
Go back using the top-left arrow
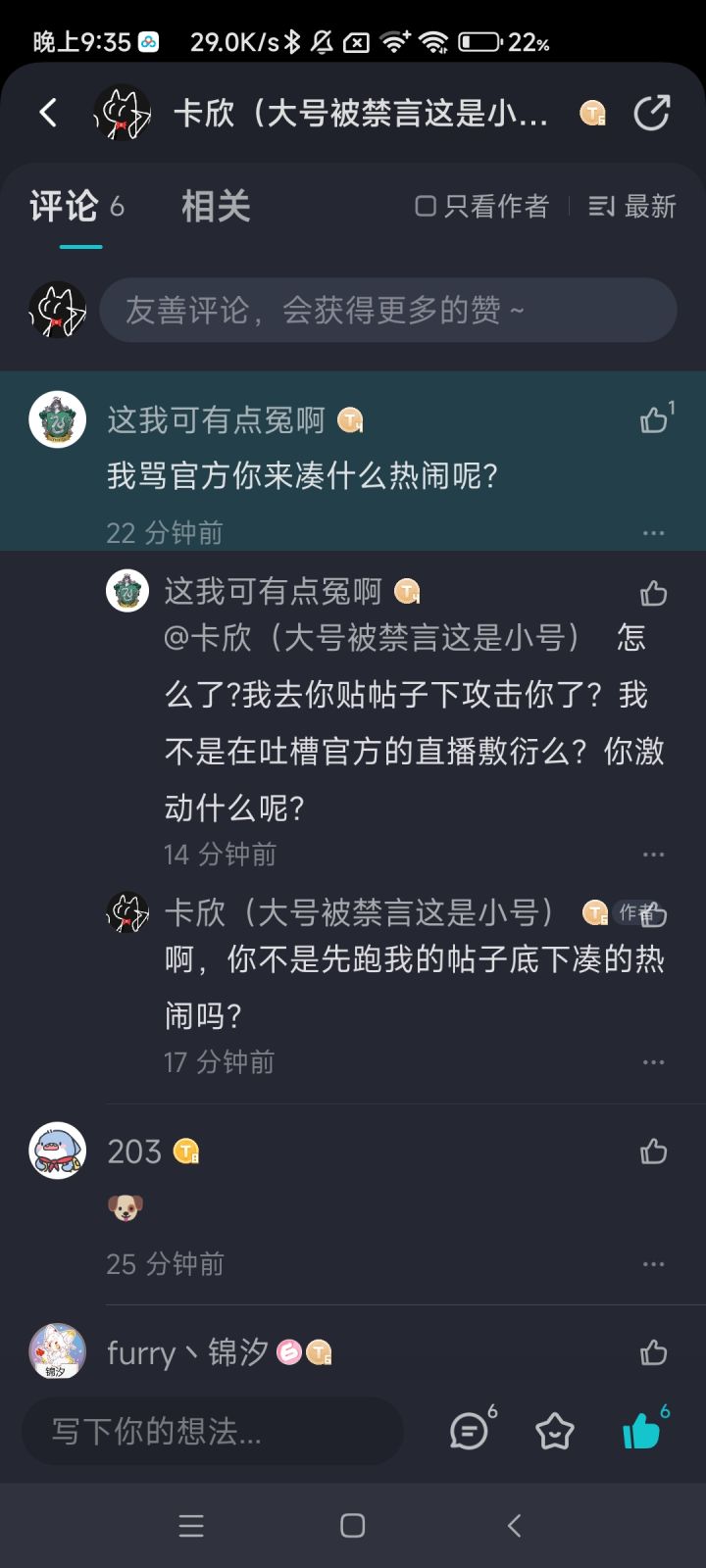tap(48, 113)
